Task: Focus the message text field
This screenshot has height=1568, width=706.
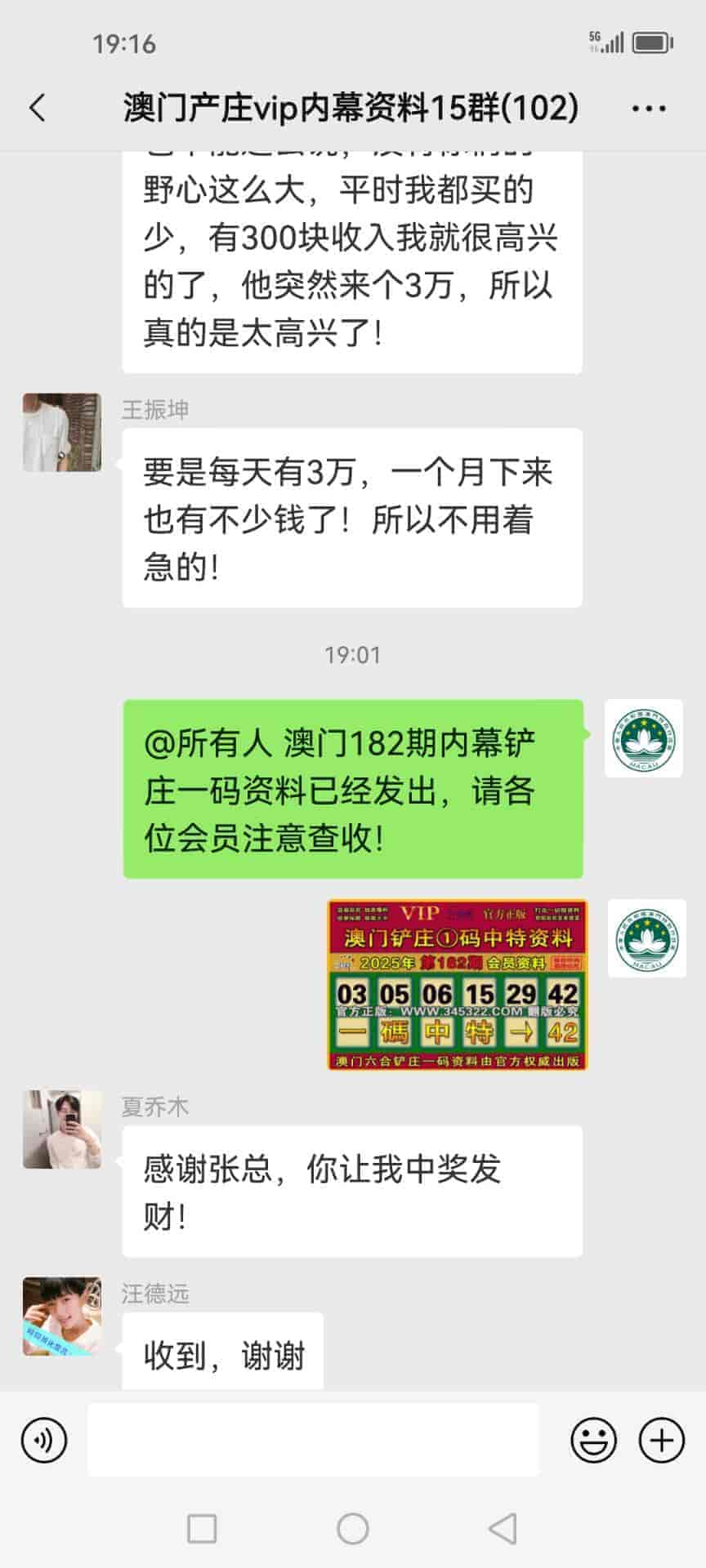Action: (314, 1440)
